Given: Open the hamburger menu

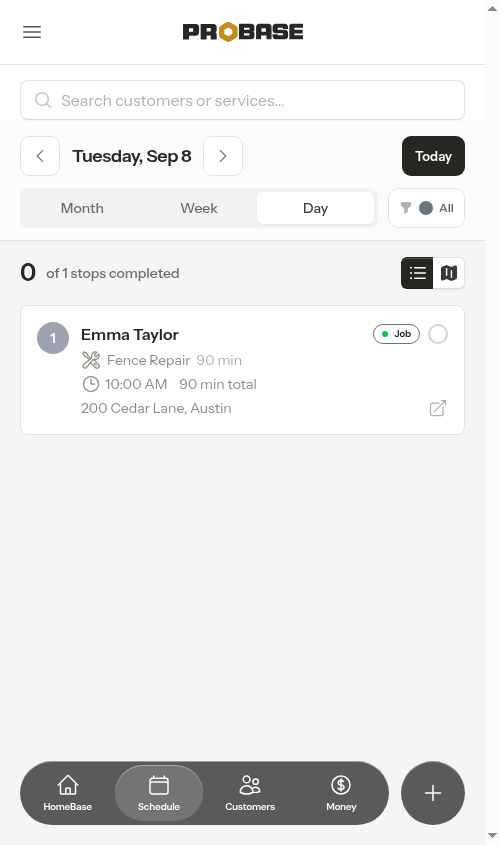Looking at the screenshot, I should click(32, 32).
